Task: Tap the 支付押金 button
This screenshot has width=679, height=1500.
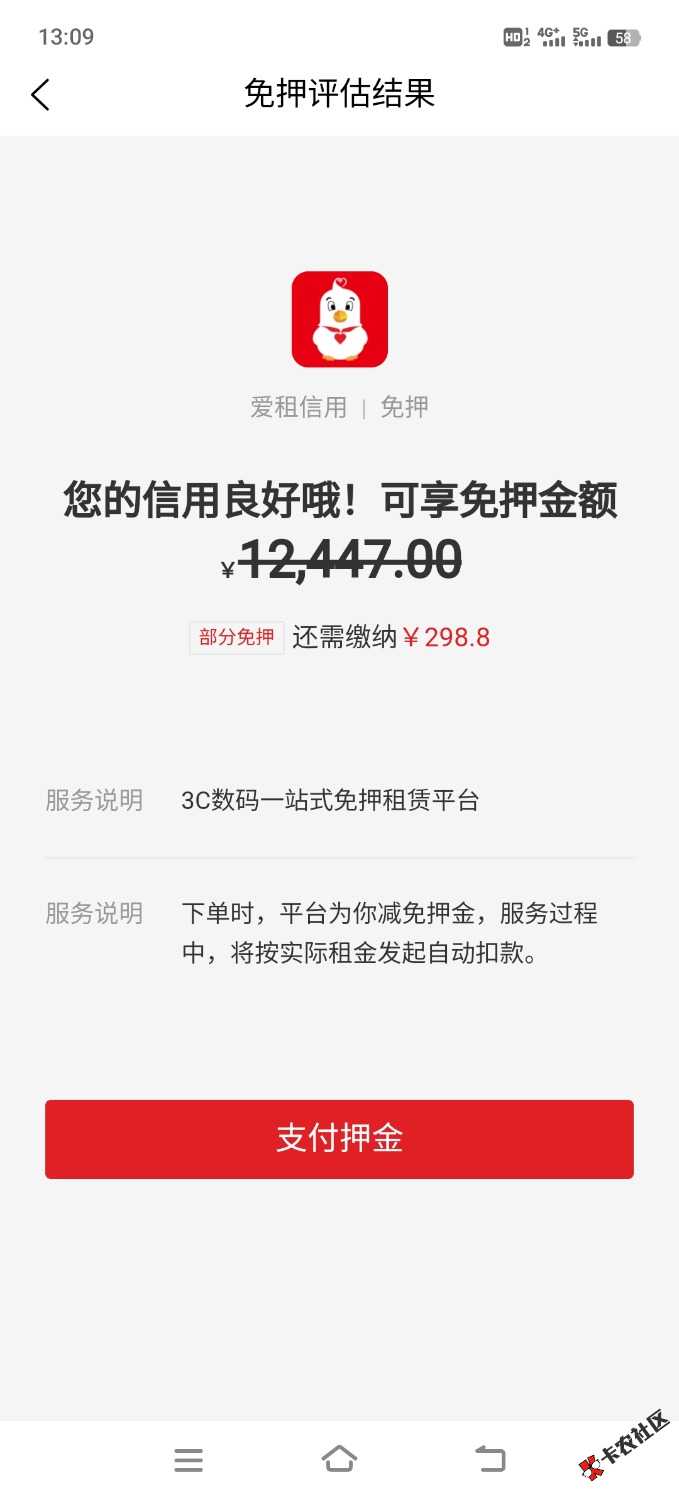Action: [339, 1139]
